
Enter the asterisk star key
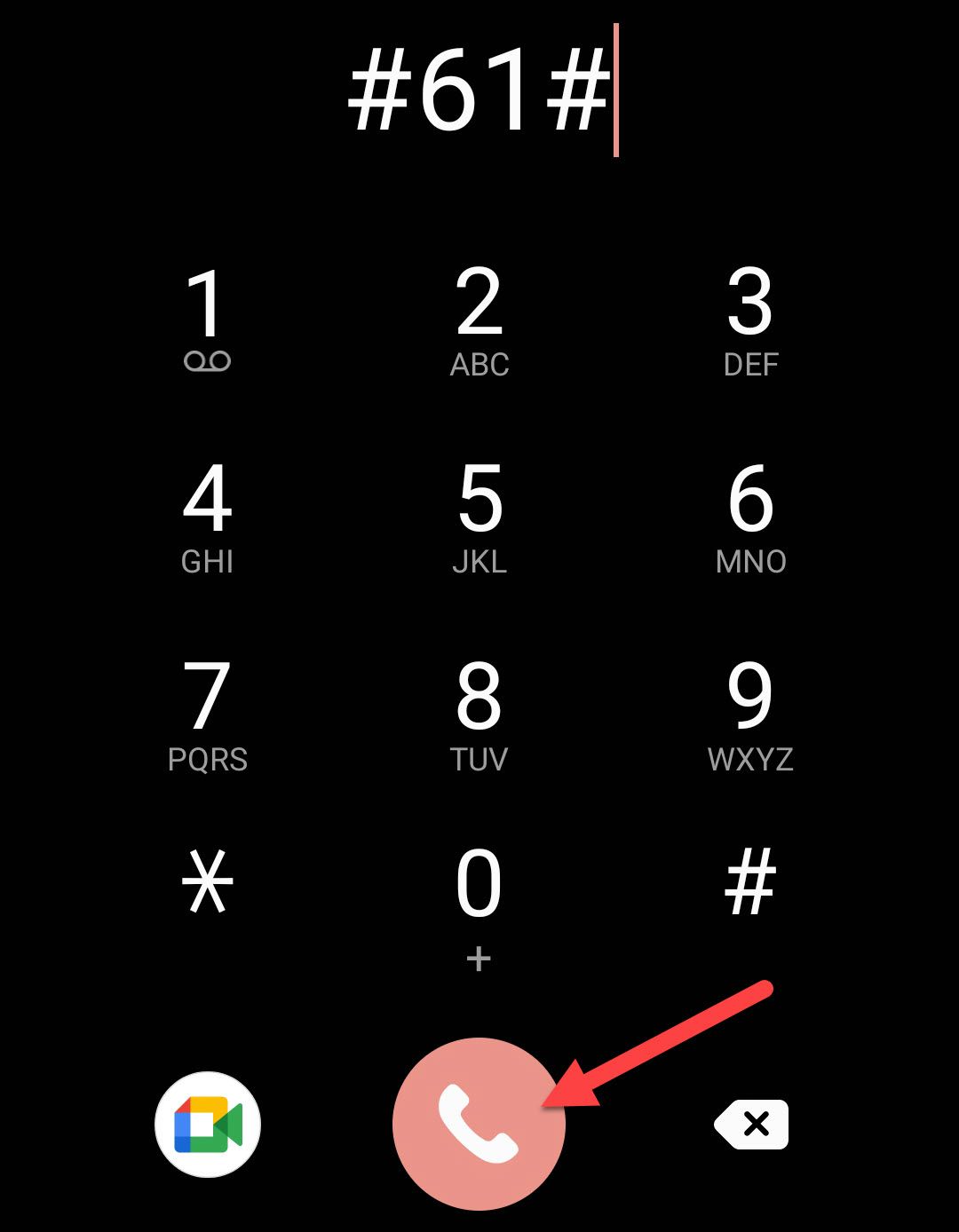[207, 881]
